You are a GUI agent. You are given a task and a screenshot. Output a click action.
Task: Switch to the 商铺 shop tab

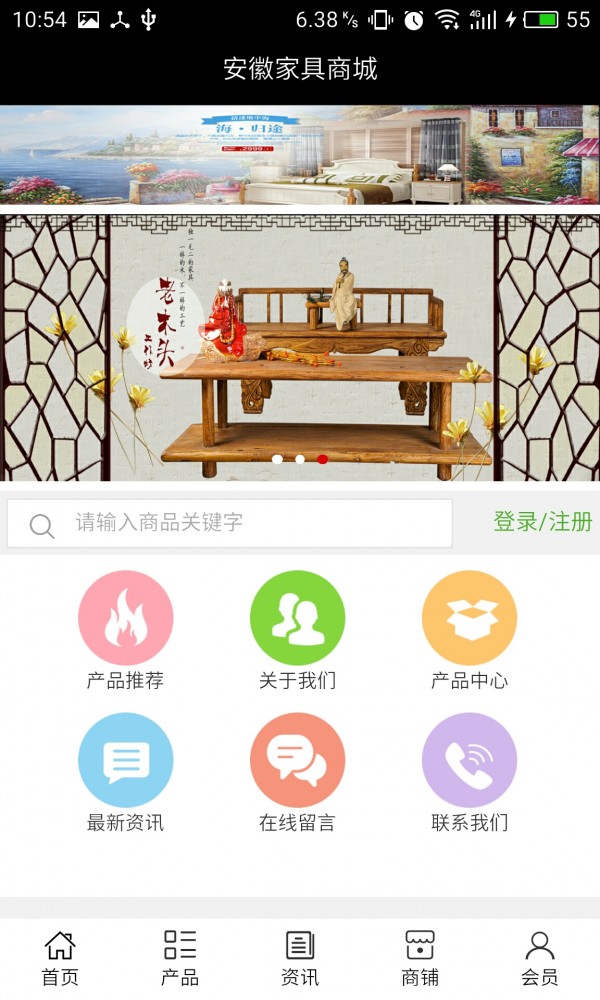420,957
